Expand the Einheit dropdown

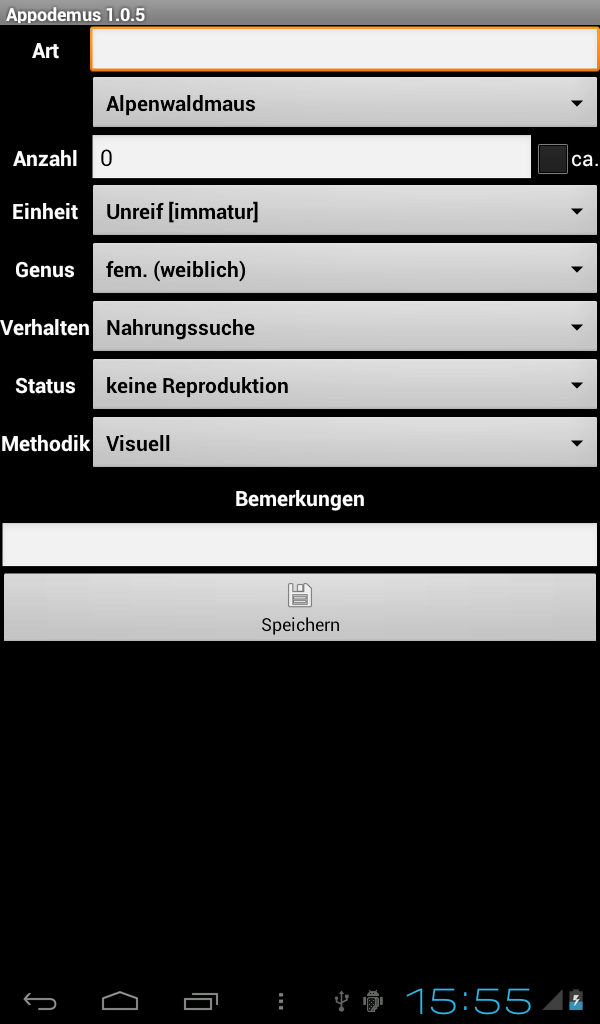pos(345,210)
